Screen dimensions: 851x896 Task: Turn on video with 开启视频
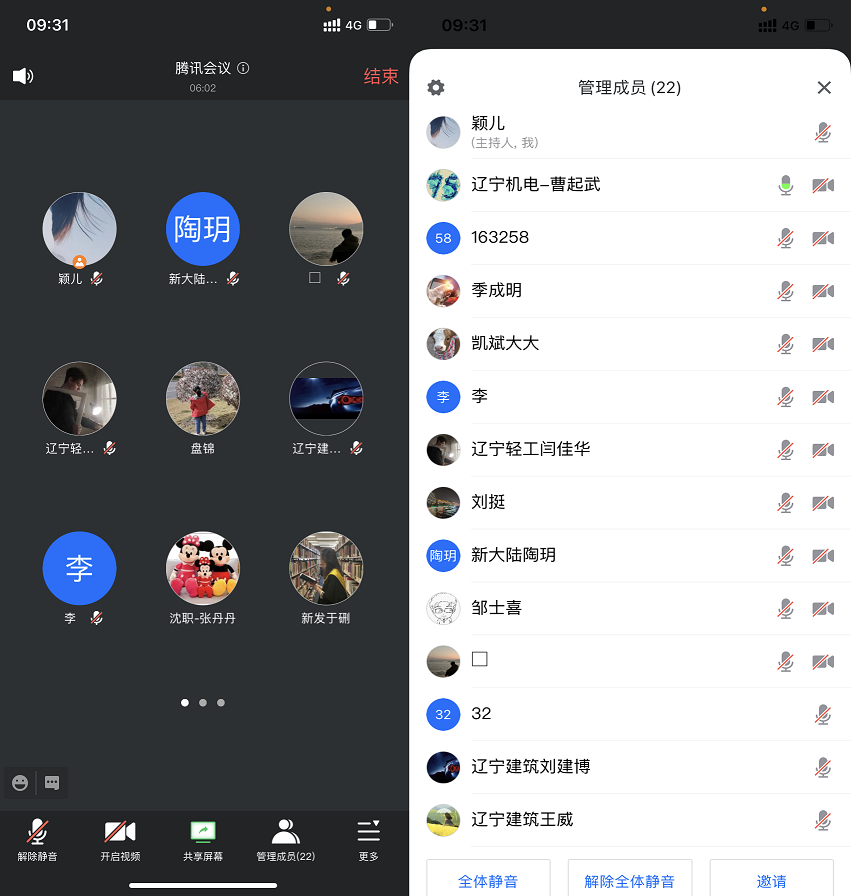point(120,840)
